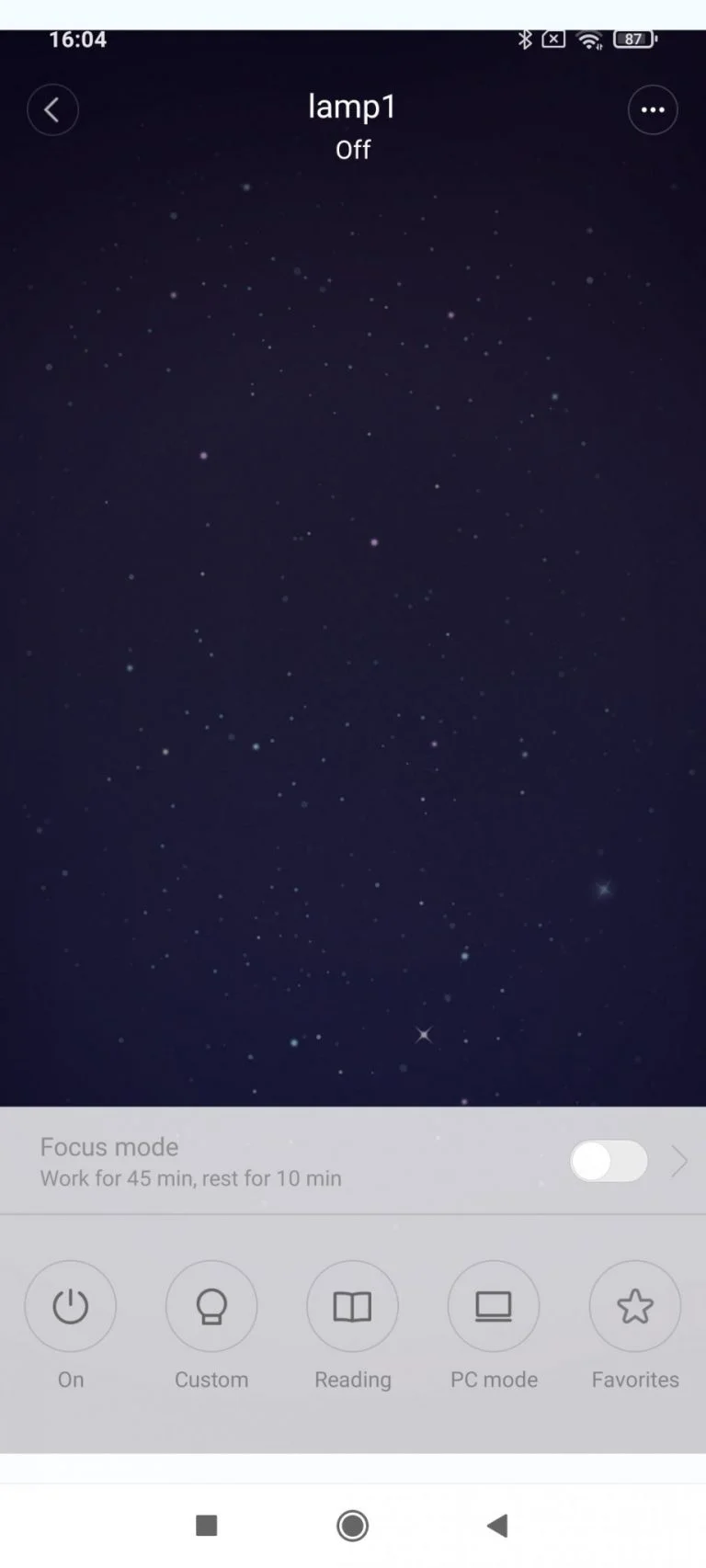Open Focus mode settings via the chevron
The height and width of the screenshot is (1568, 706).
point(679,1162)
